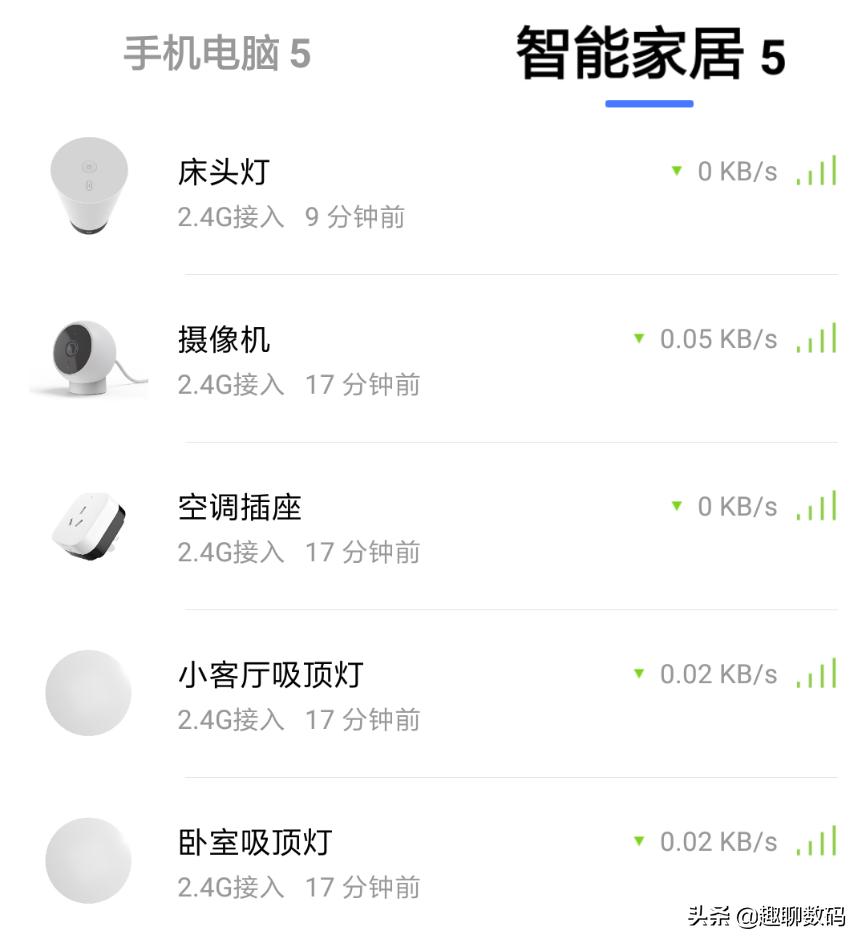Image resolution: width=866 pixels, height=947 pixels.
Task: Toggle speed indicator arrow for 摄像机
Action: pos(639,339)
